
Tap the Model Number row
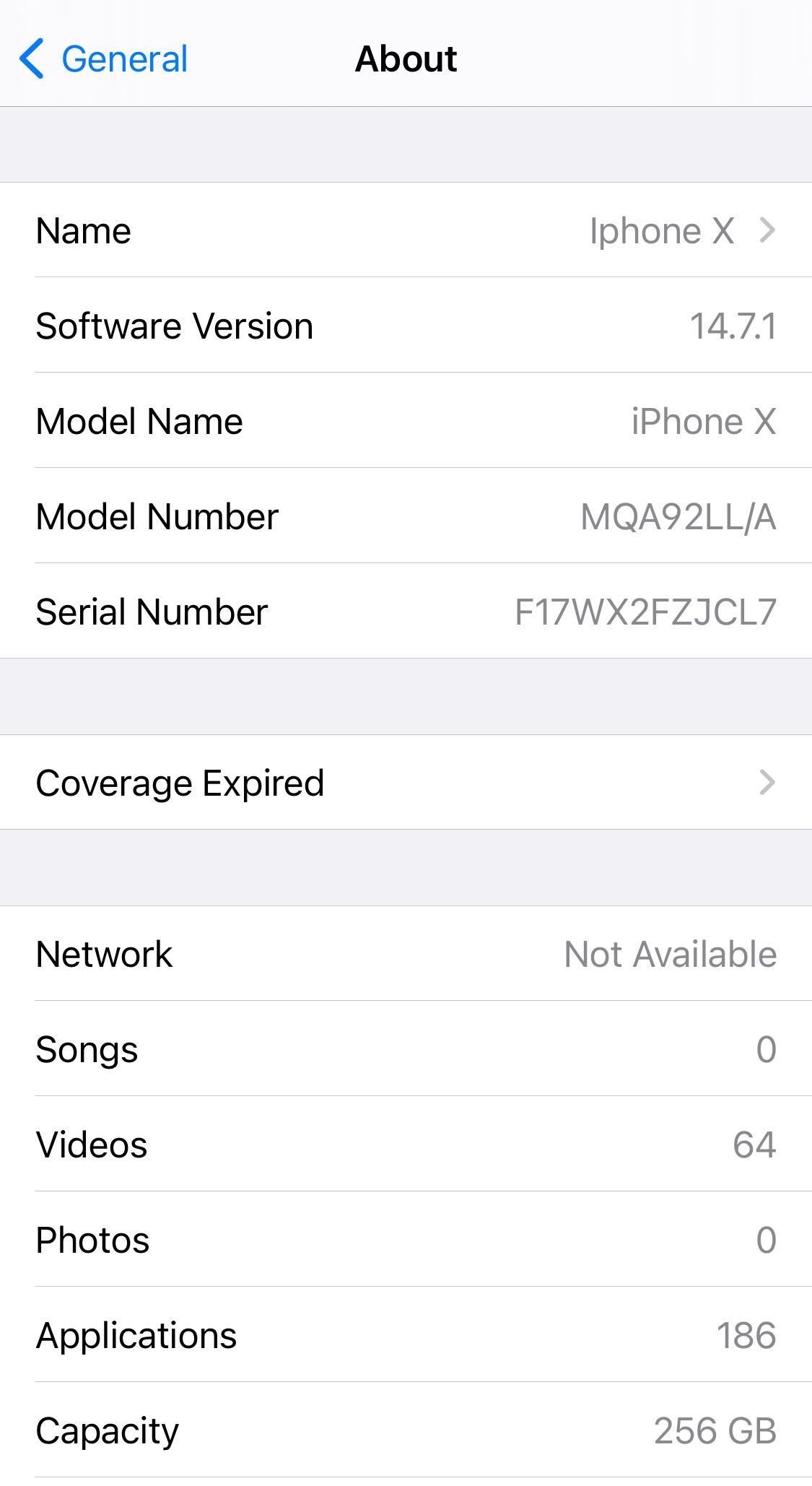(406, 516)
